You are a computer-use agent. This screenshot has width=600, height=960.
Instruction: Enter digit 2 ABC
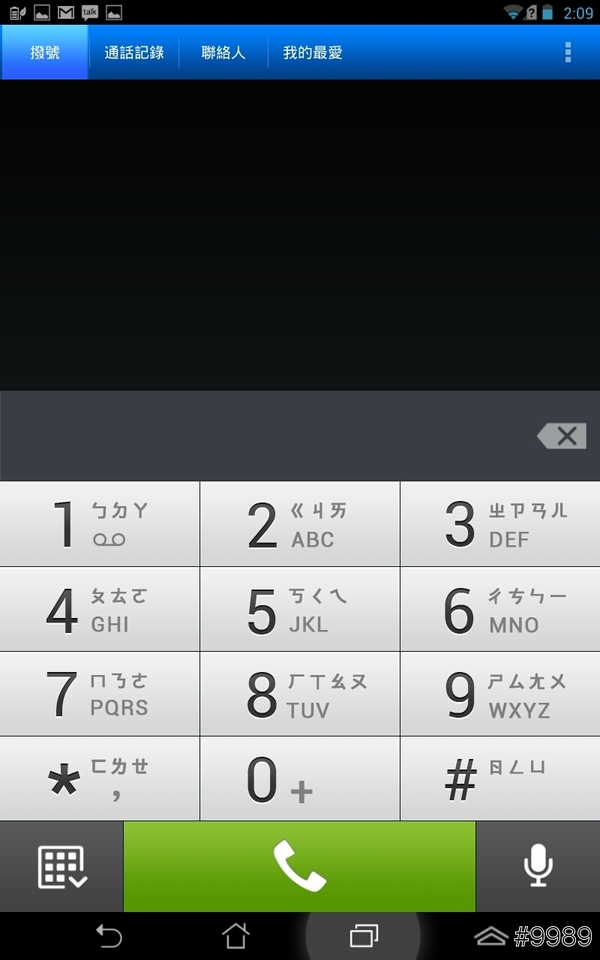(300, 524)
